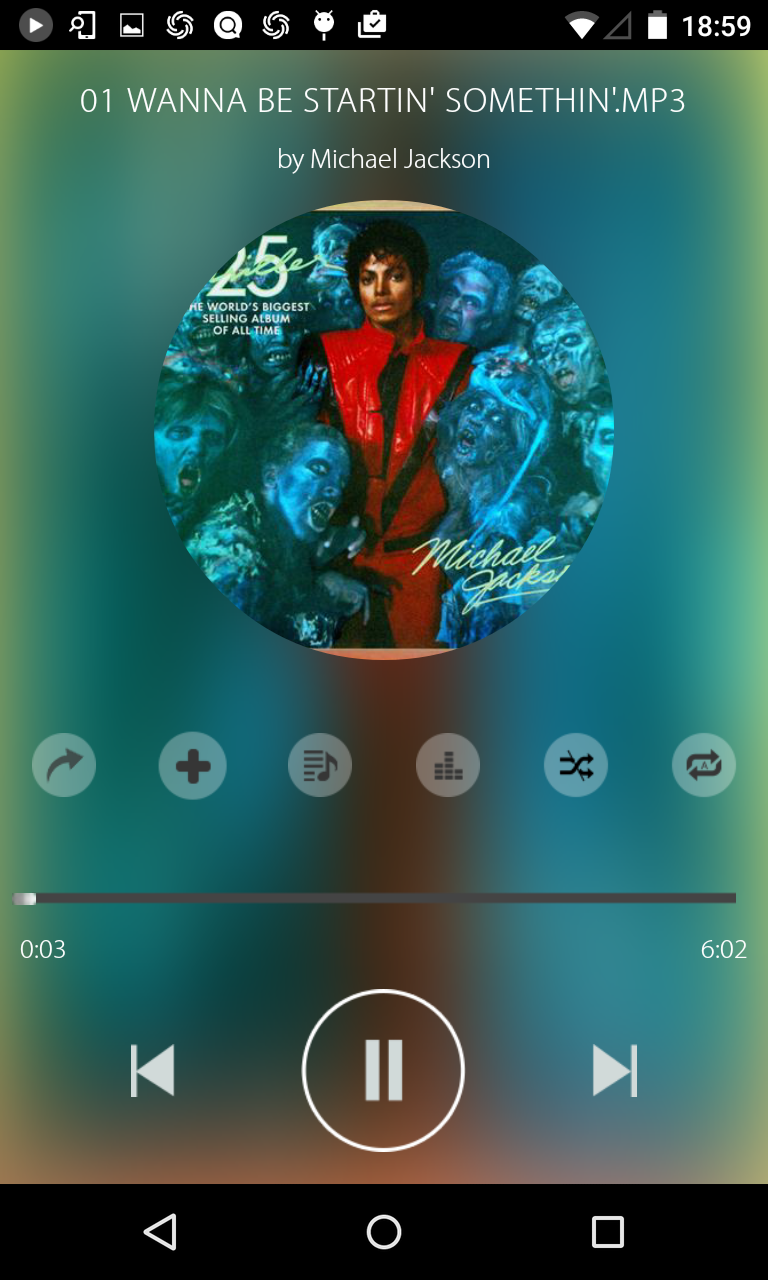
Task: Toggle shuffle off after enabling it
Action: click(x=576, y=765)
